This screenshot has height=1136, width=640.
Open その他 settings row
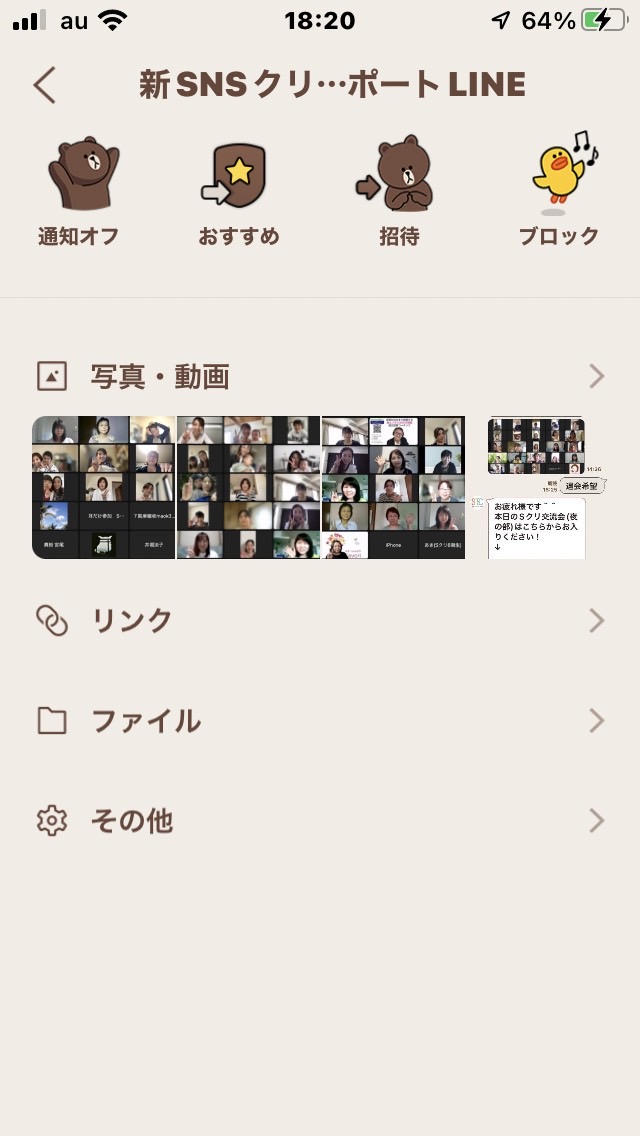[320, 821]
